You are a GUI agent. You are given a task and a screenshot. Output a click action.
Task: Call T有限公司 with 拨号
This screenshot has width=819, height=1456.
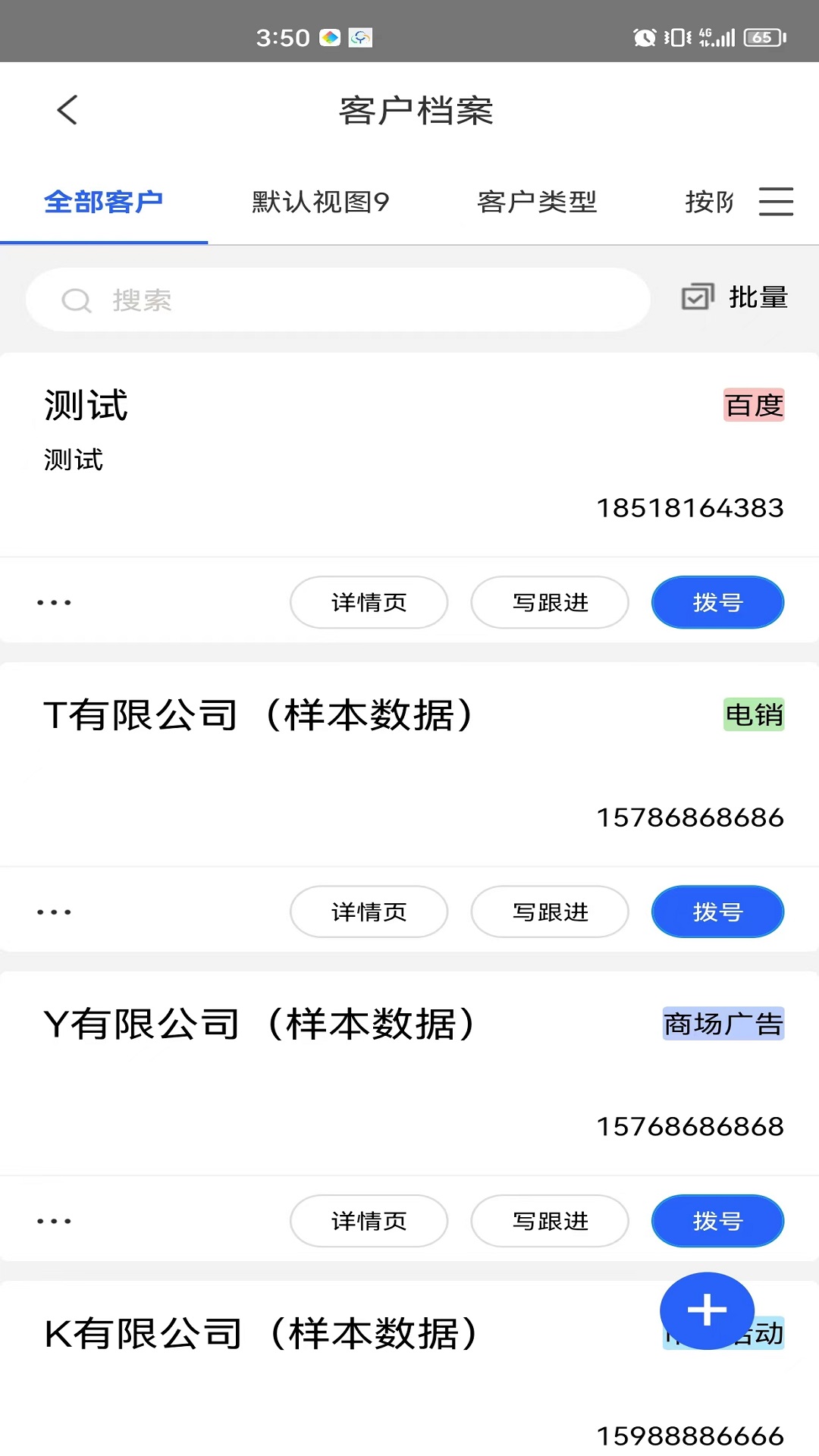click(717, 912)
